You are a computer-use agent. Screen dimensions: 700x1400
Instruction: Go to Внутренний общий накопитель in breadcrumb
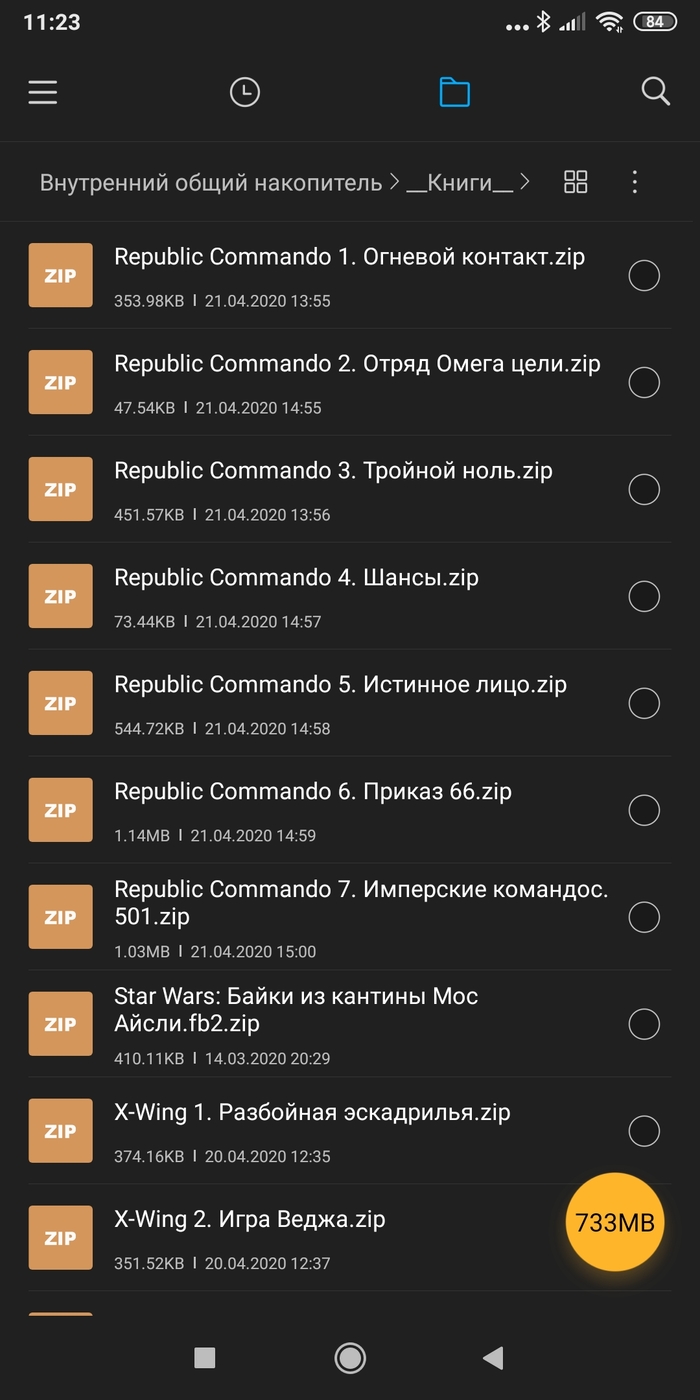click(210, 183)
